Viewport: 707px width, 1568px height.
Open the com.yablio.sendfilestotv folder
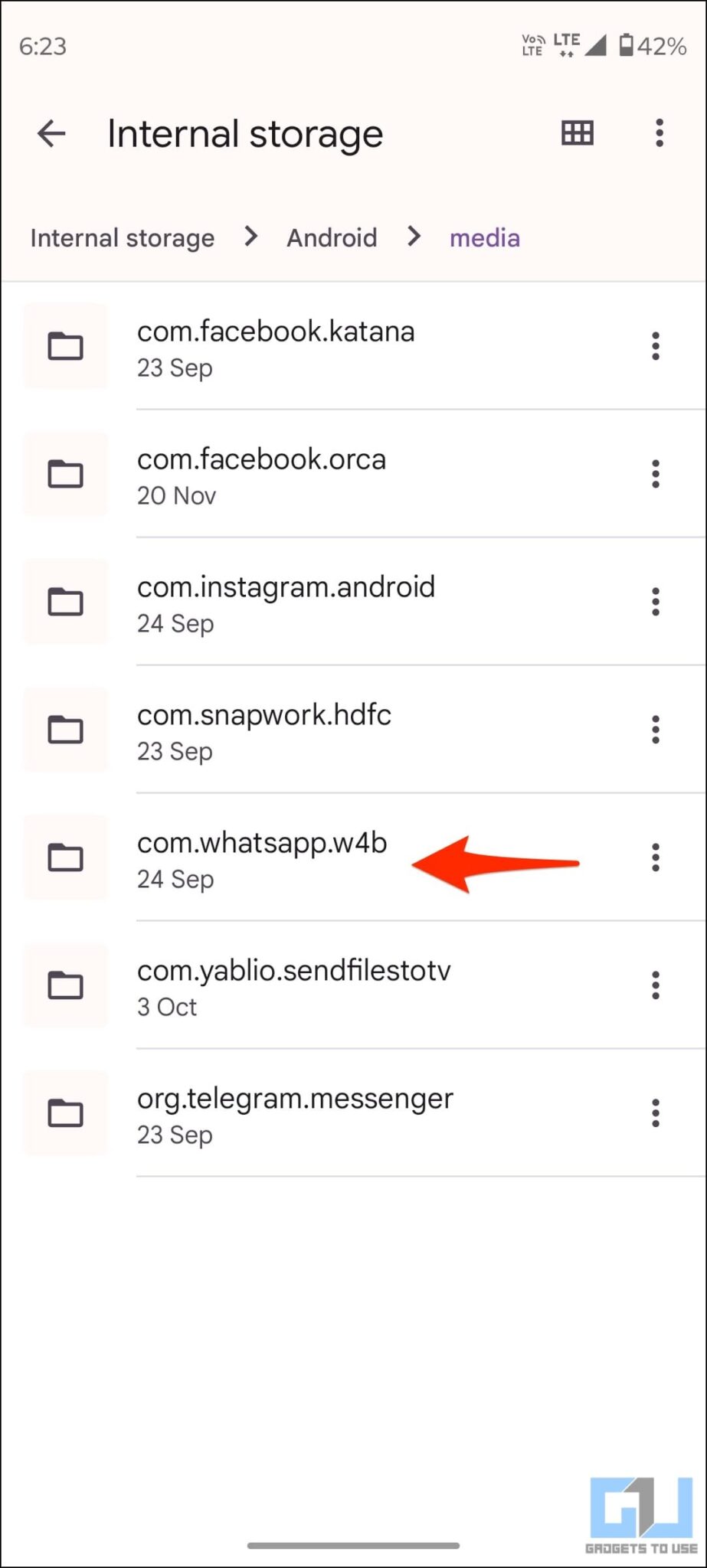[x=293, y=970]
